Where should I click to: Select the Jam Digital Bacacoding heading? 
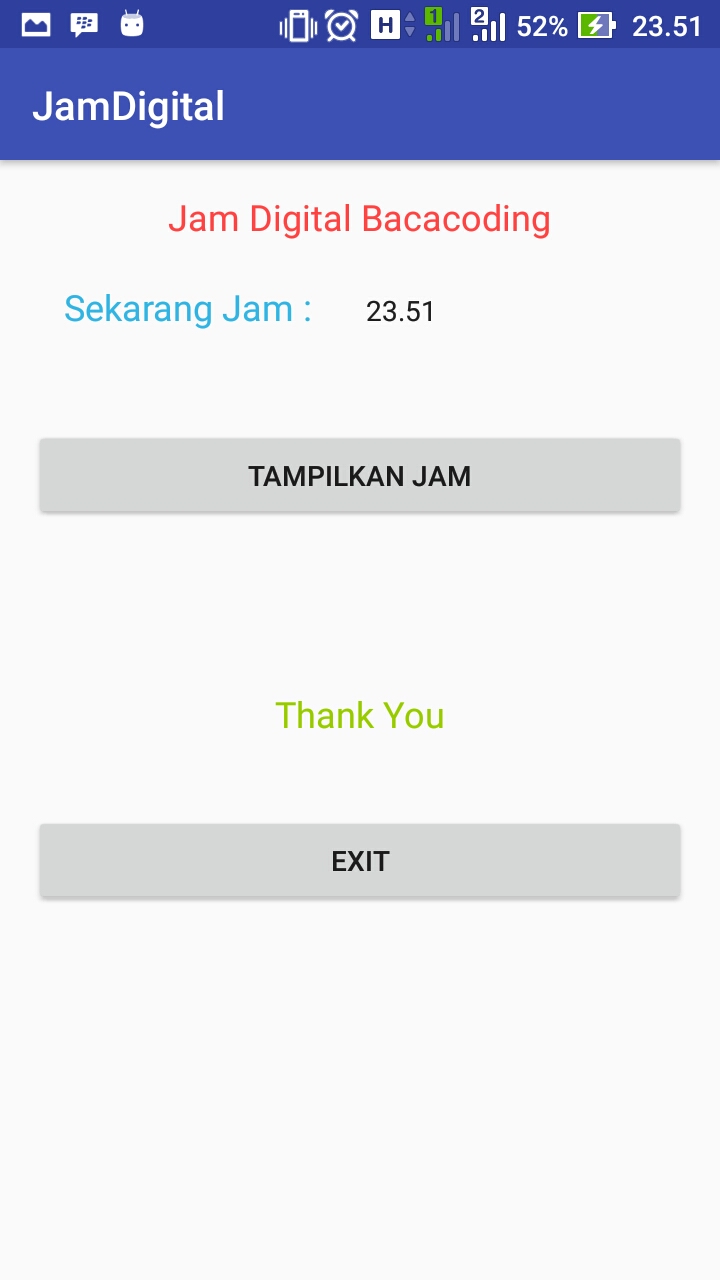359,218
